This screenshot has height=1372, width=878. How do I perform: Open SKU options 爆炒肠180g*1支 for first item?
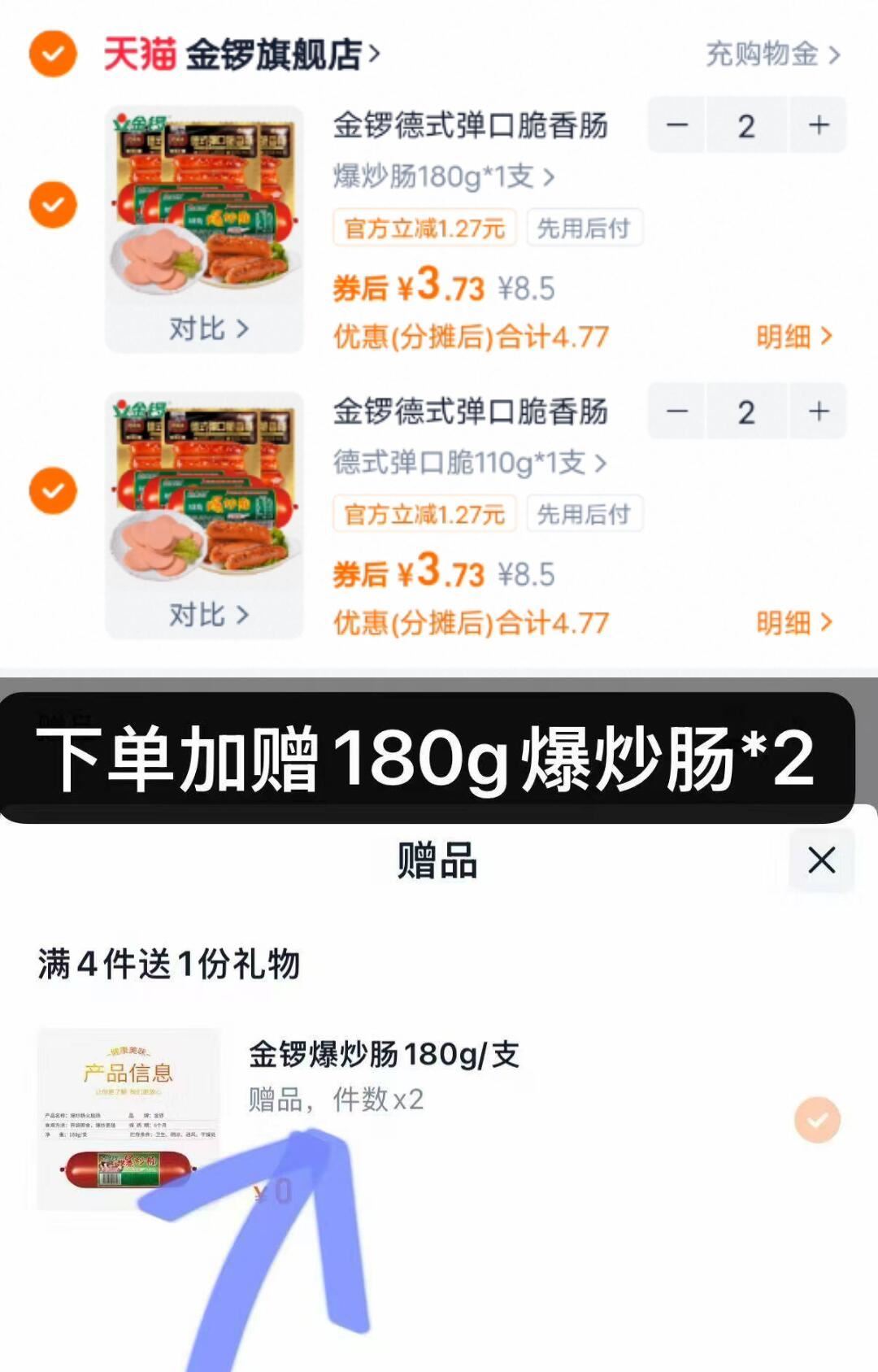click(x=443, y=177)
